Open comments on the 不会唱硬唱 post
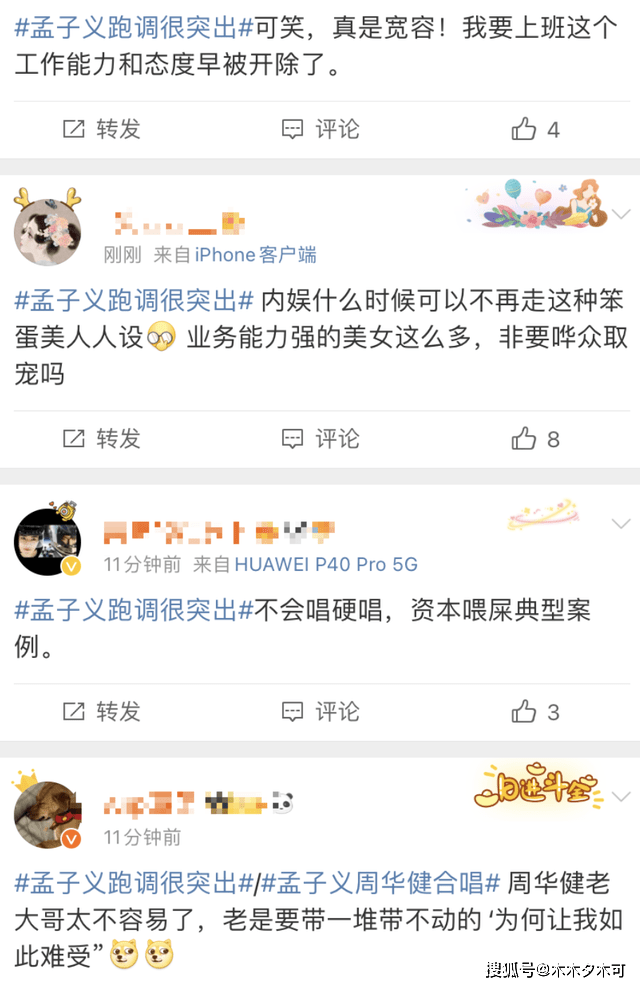This screenshot has height=987, width=640. pyautogui.click(x=321, y=711)
